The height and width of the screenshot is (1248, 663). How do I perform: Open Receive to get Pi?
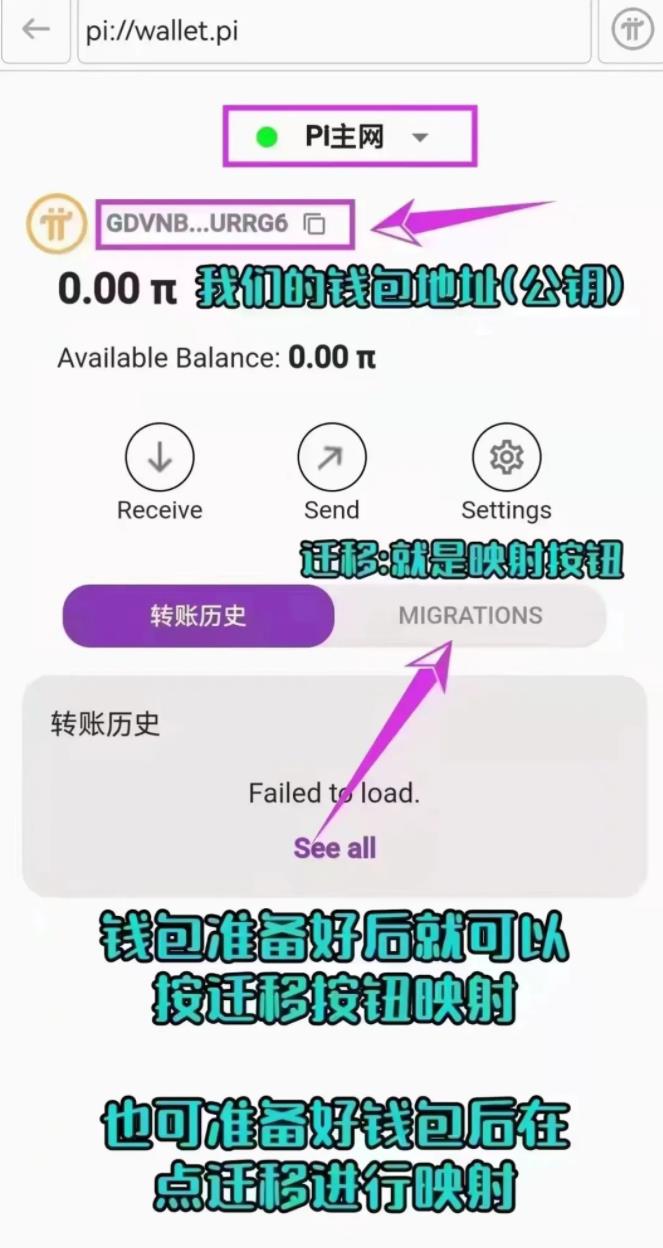tap(159, 458)
